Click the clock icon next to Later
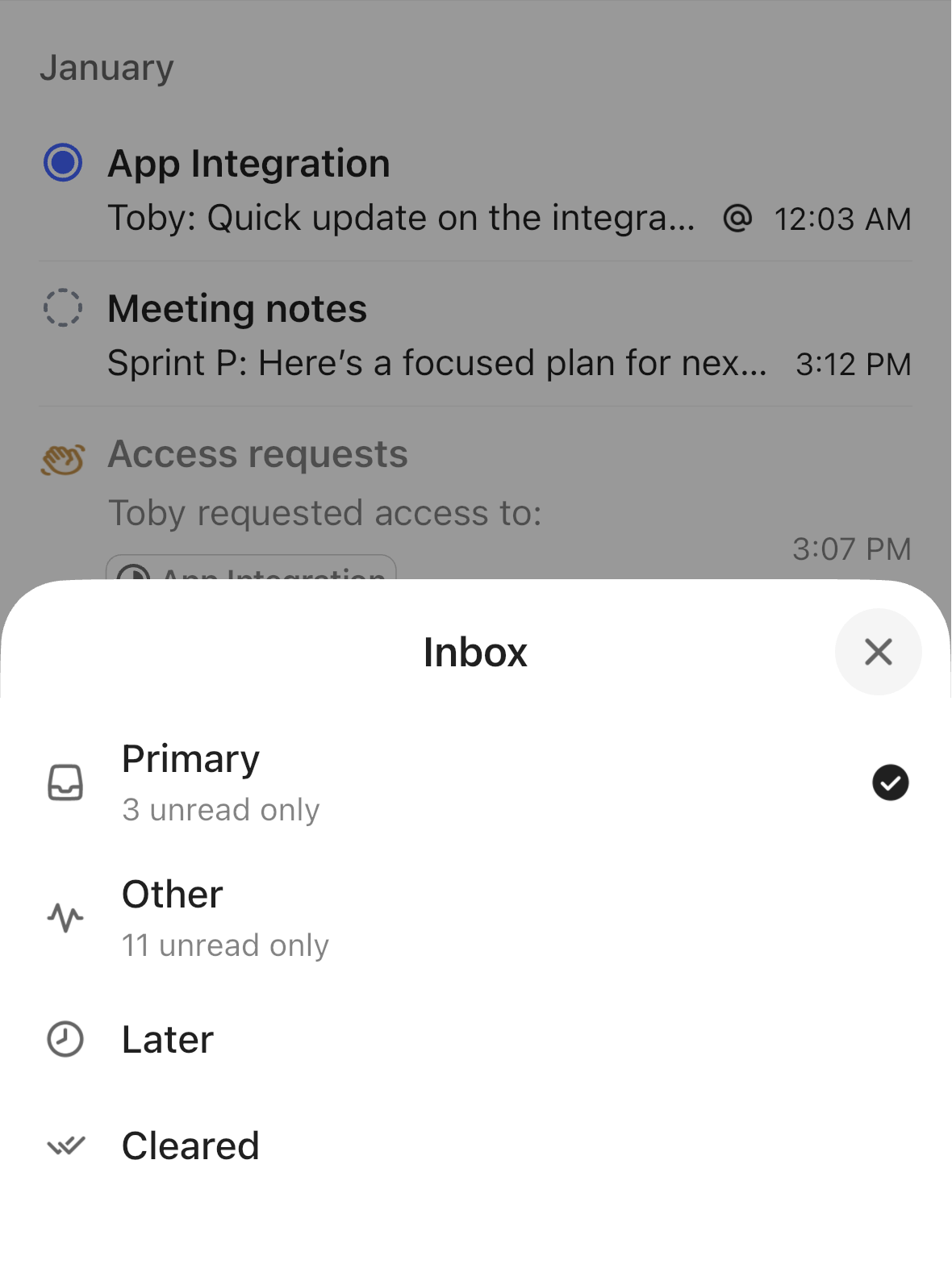952x1281 pixels. (x=63, y=1040)
